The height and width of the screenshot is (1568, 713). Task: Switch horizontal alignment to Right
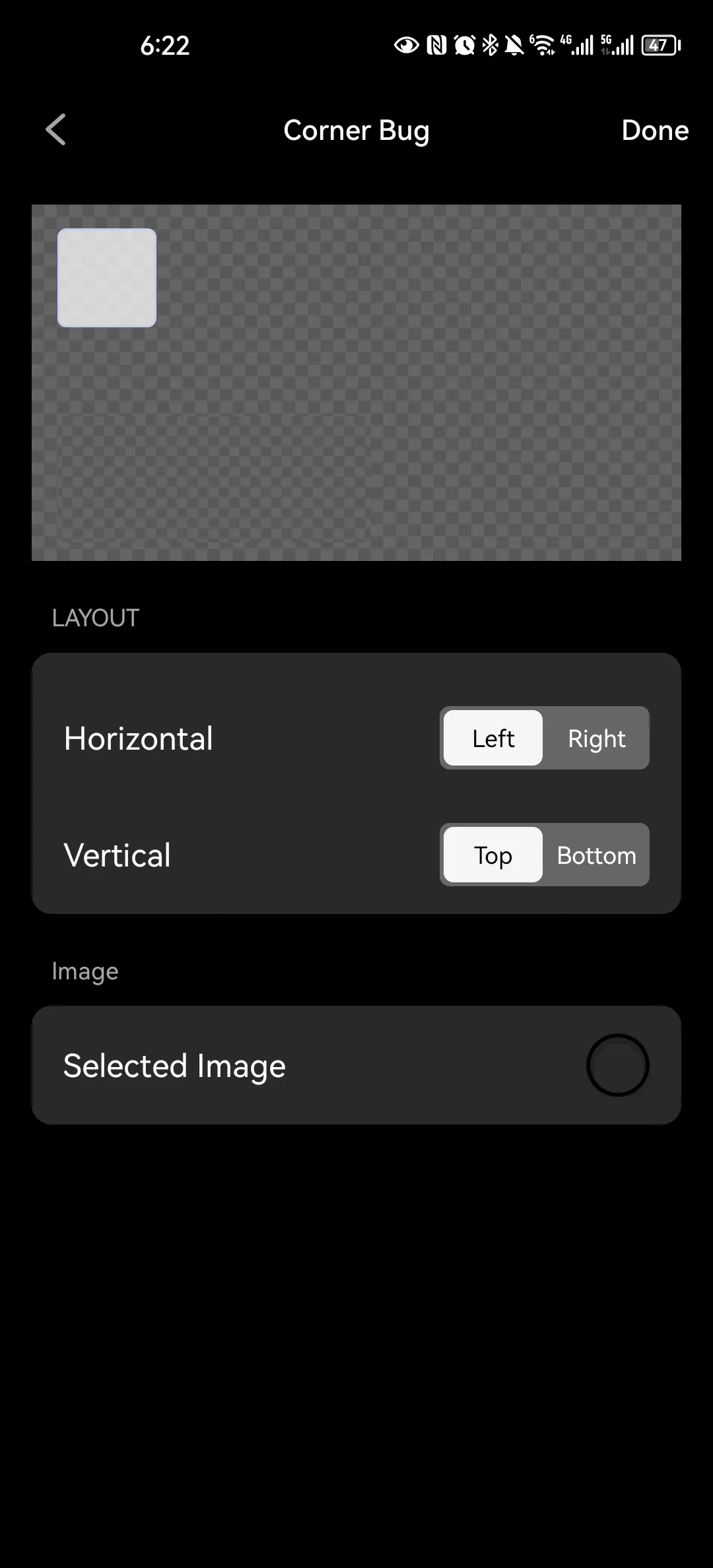pyautogui.click(x=596, y=738)
